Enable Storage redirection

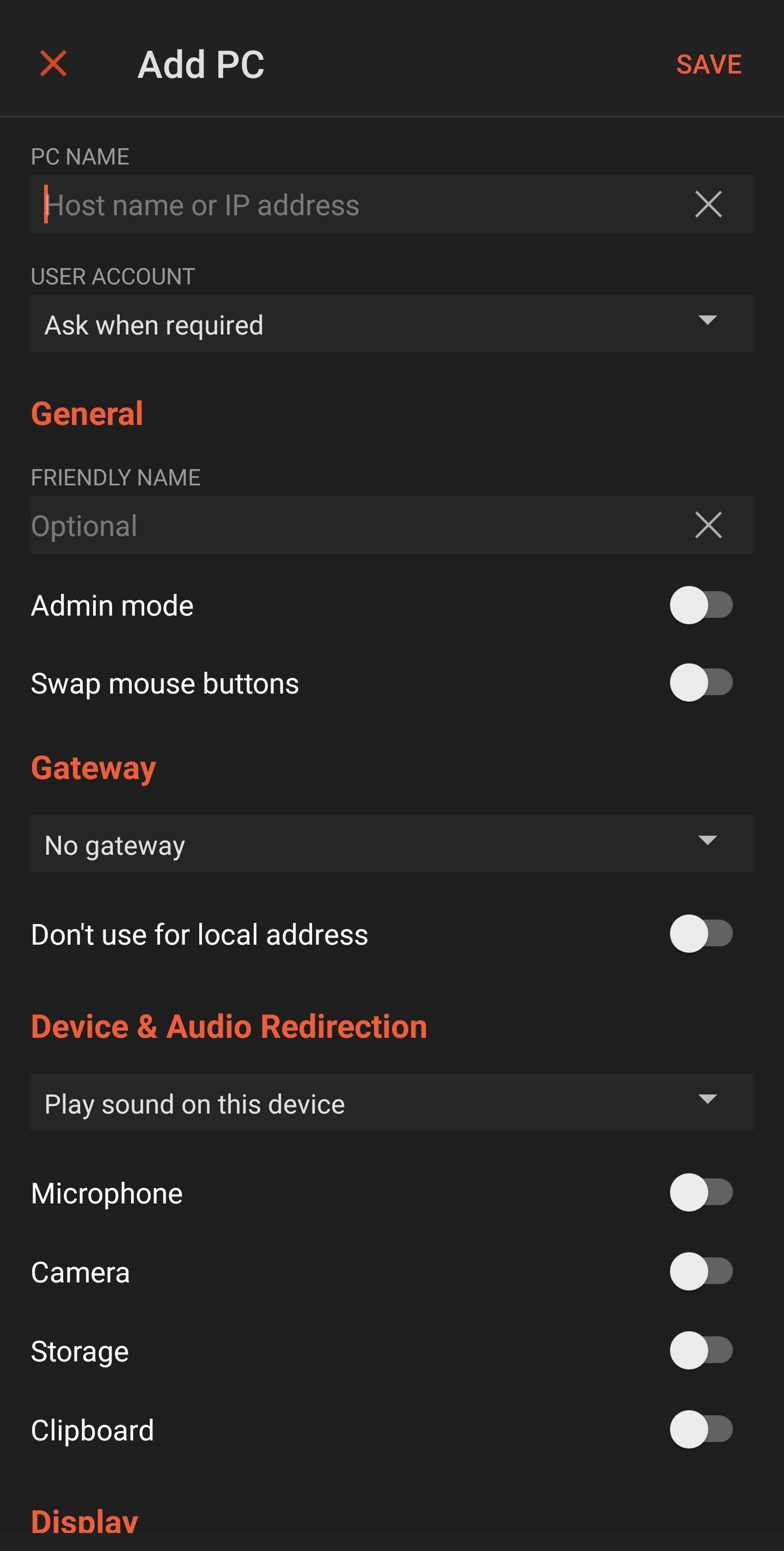click(x=701, y=1351)
